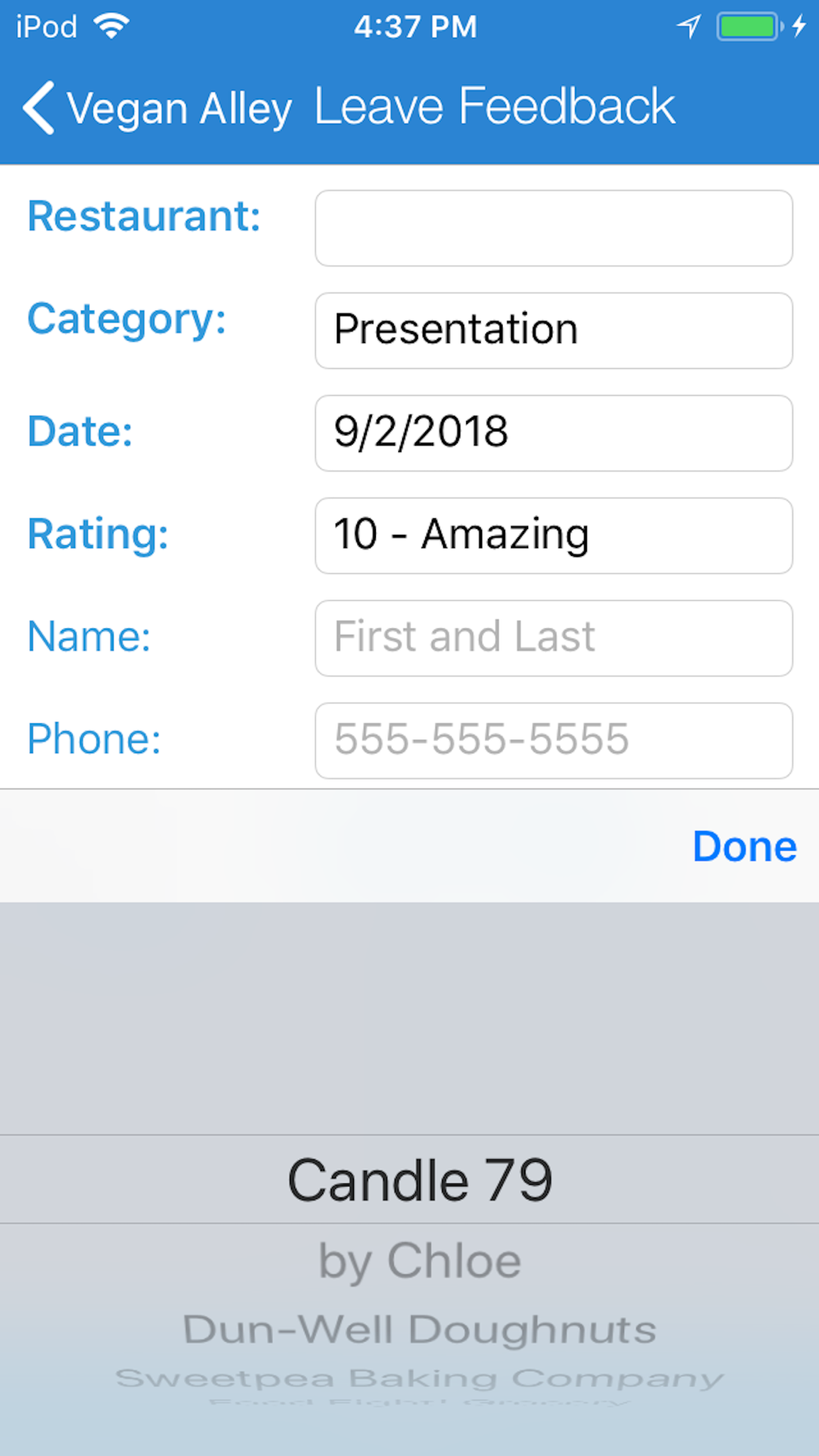Choose Dun-Well Doughnuts in the picker

coord(419,1329)
